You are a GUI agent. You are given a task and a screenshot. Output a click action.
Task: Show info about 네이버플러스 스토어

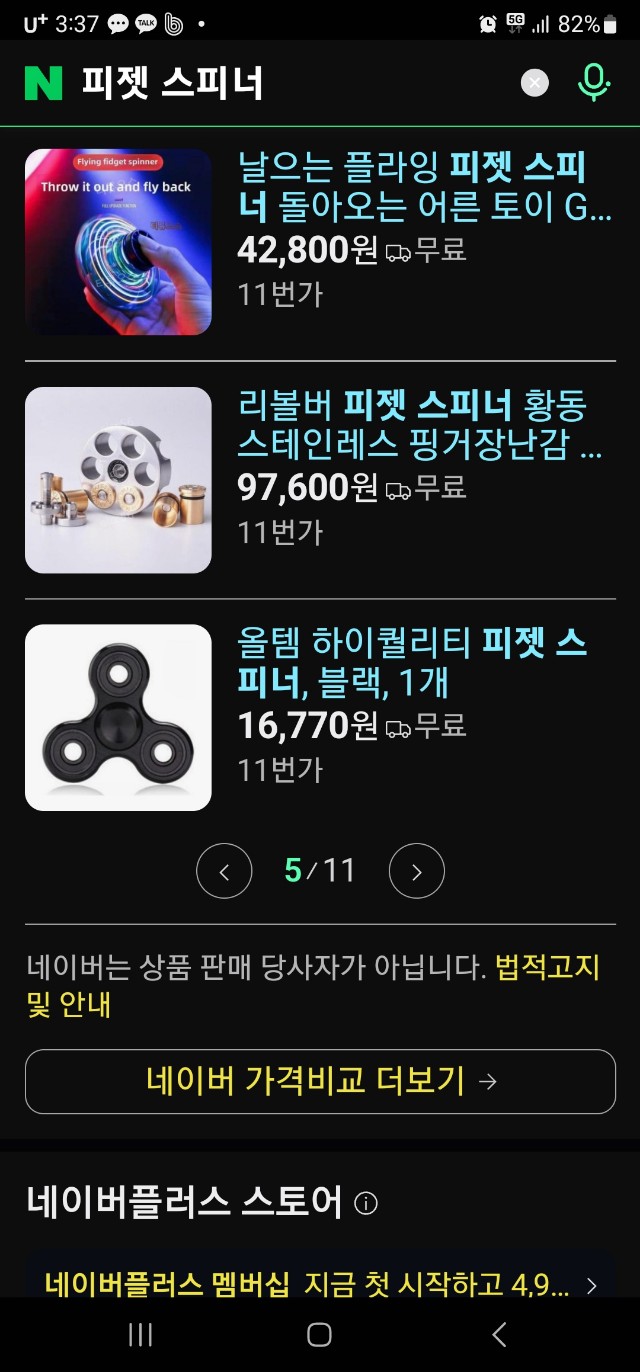pos(366,1203)
